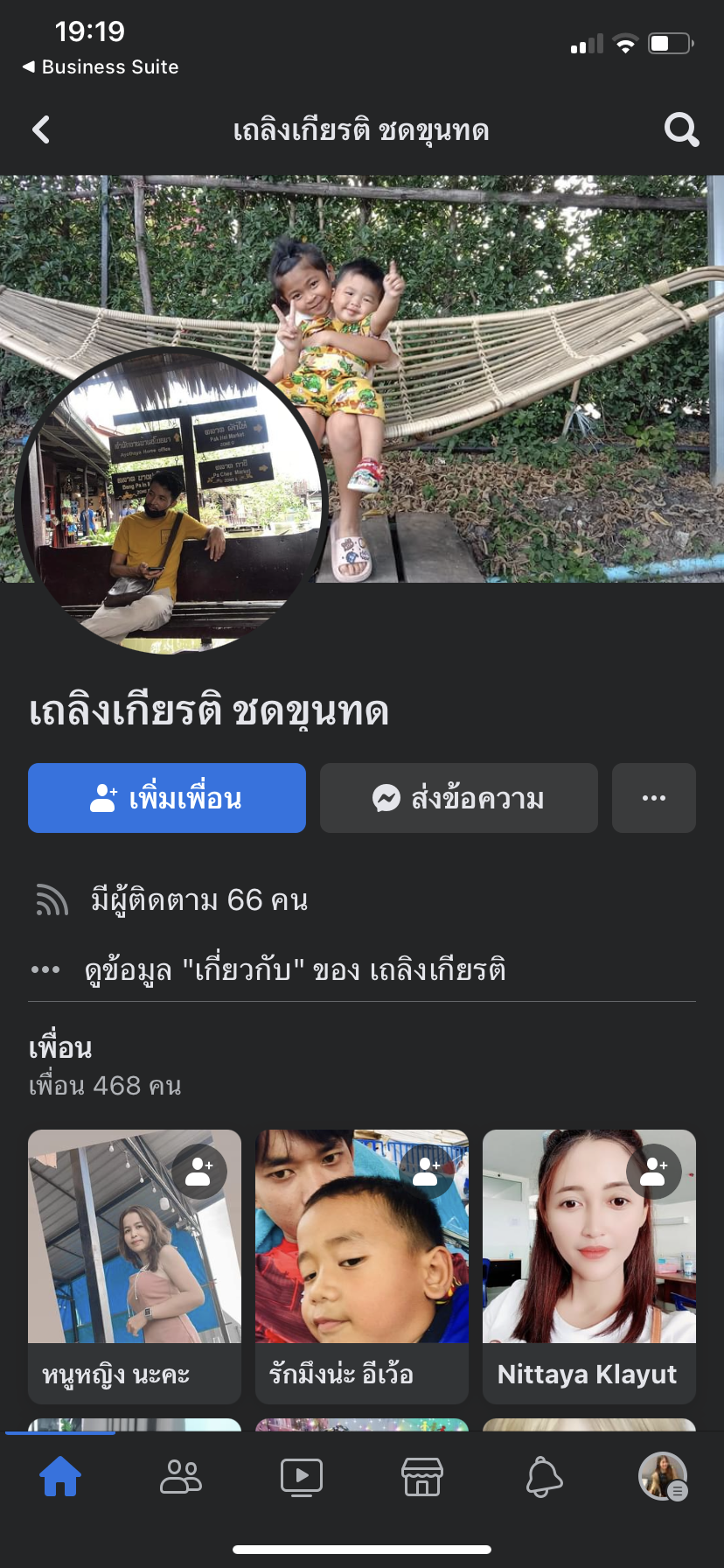
Task: View the circular profile picture
Action: pyautogui.click(x=171, y=503)
